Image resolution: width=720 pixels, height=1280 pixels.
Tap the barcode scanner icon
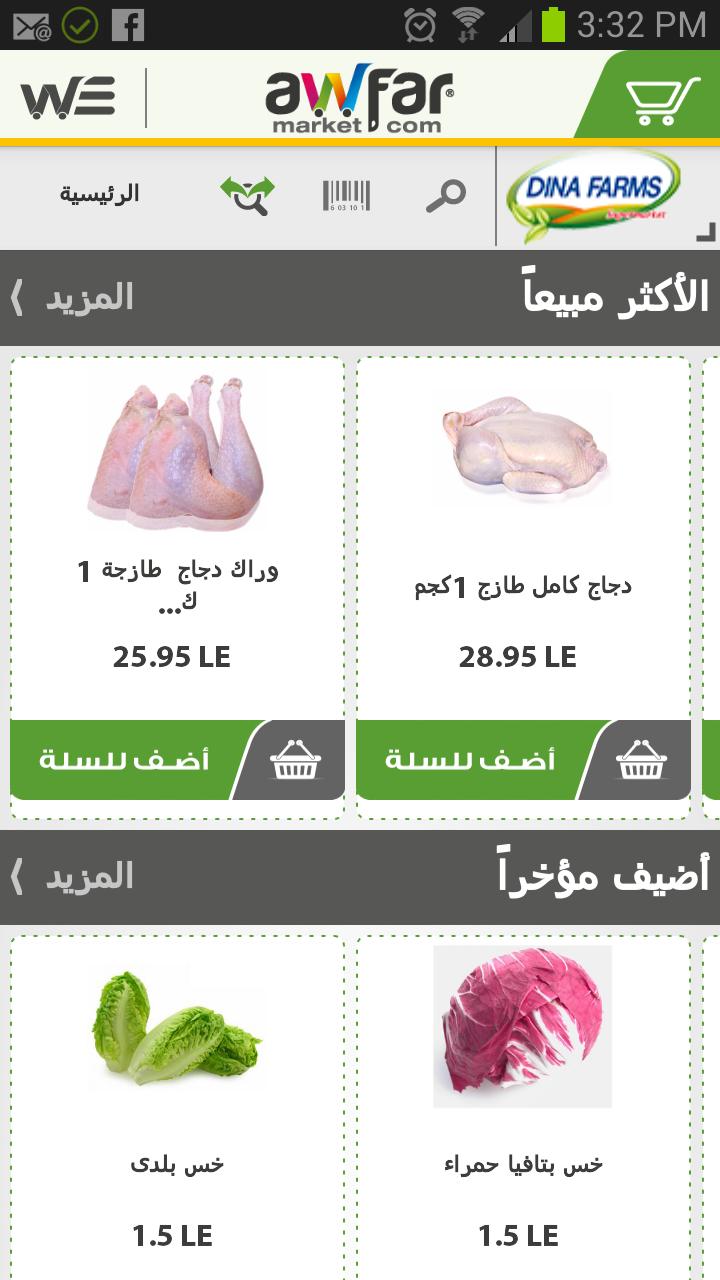tap(345, 196)
